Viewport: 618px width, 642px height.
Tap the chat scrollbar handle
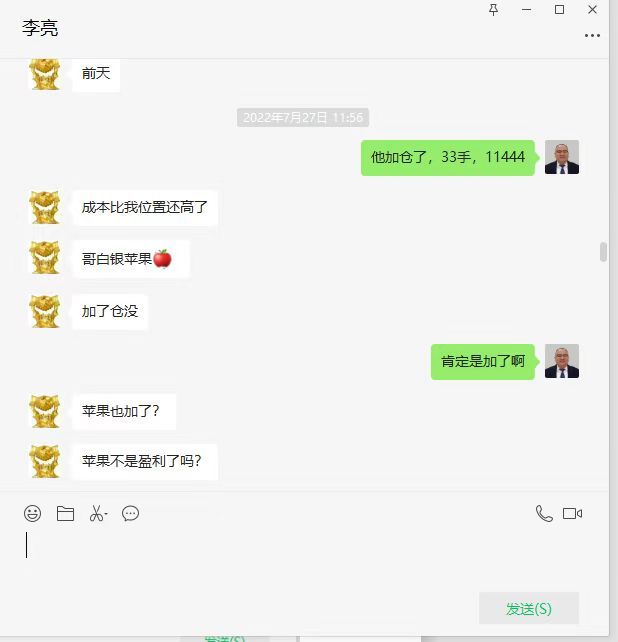(x=603, y=252)
